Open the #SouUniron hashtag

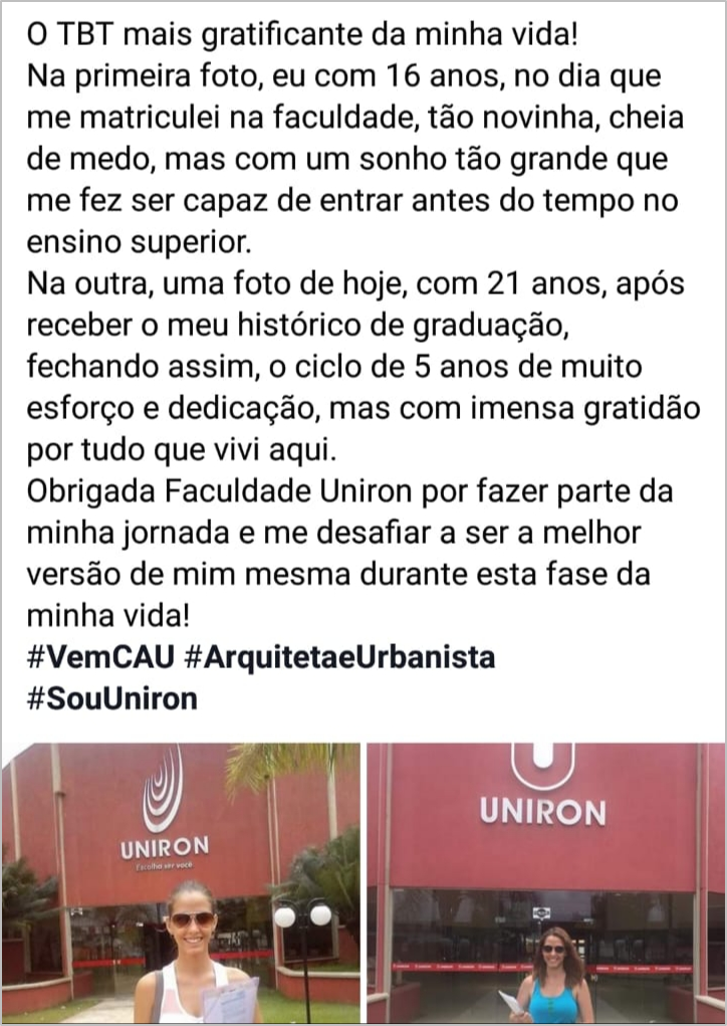(112, 698)
